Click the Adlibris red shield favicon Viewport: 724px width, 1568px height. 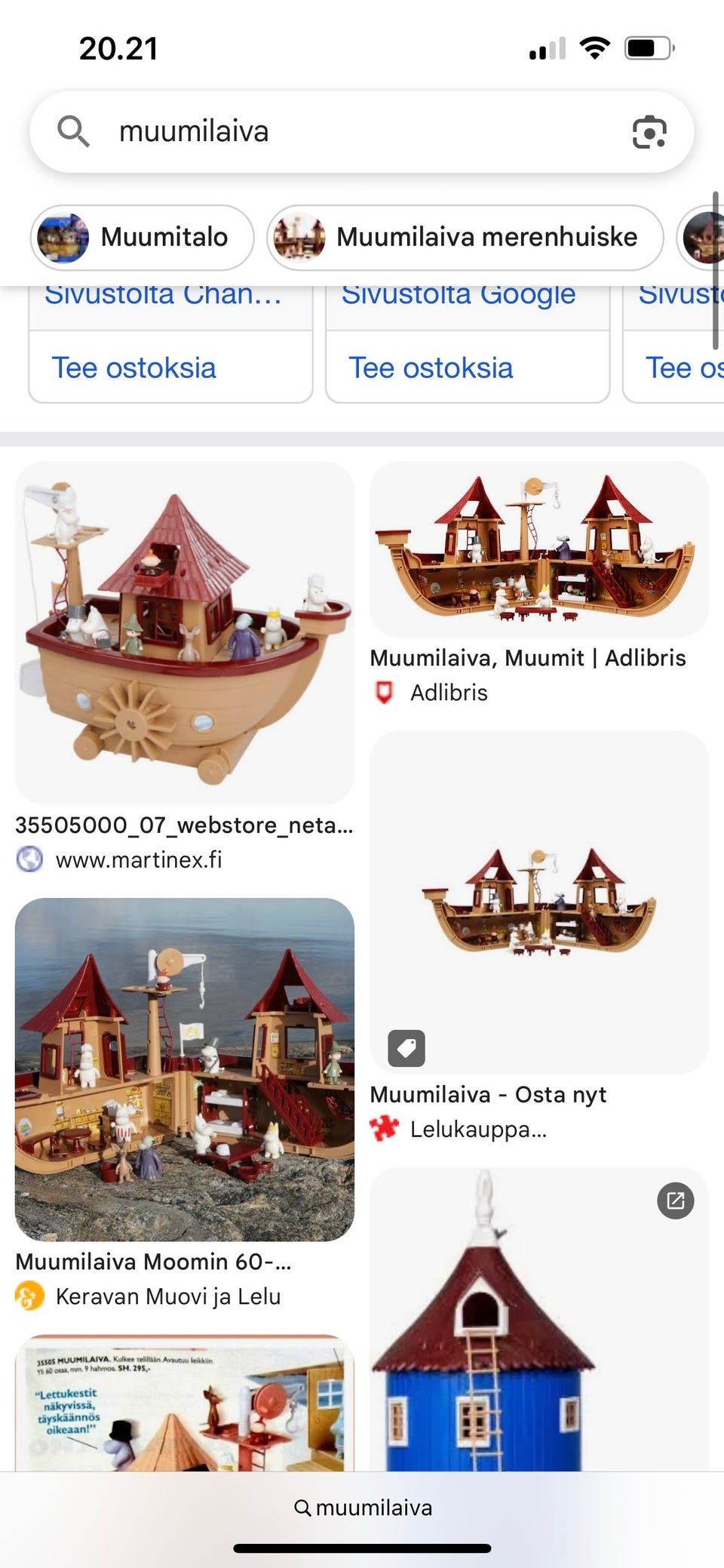[385, 692]
